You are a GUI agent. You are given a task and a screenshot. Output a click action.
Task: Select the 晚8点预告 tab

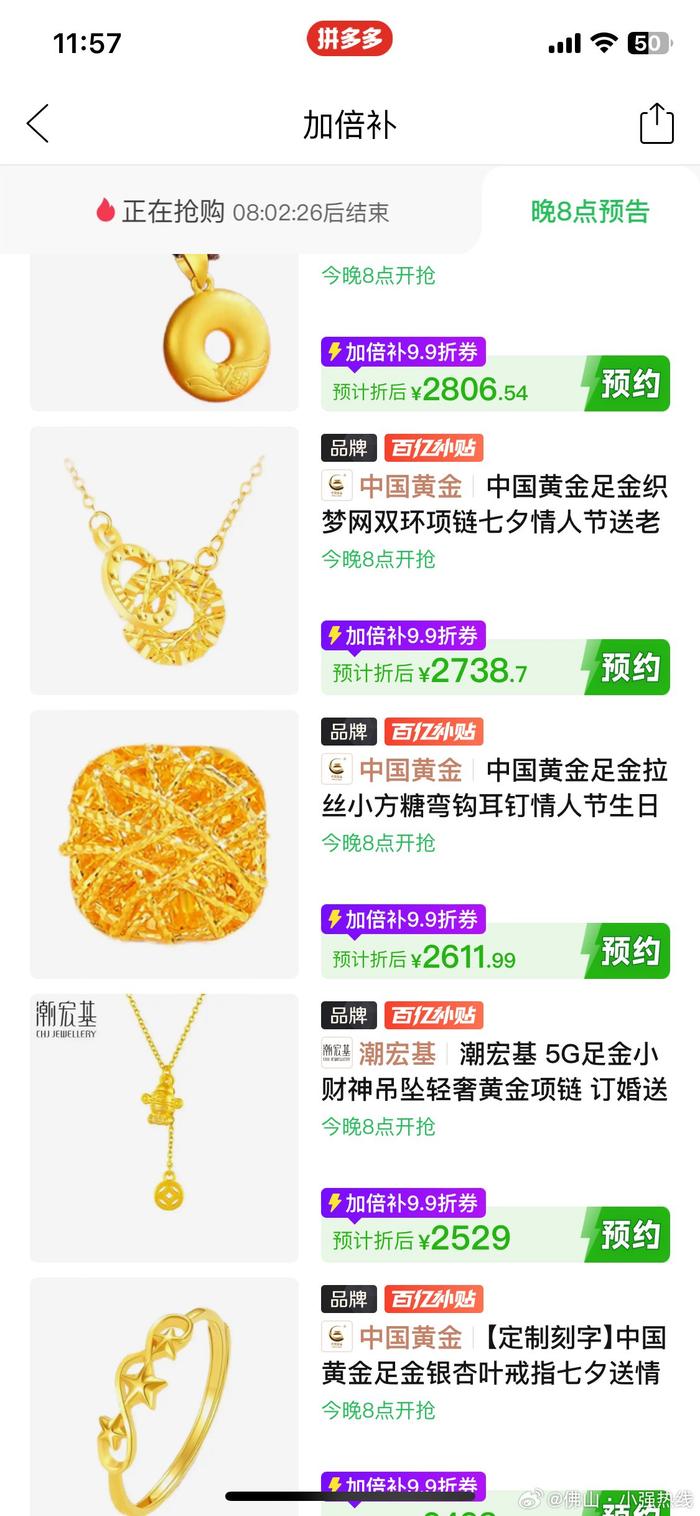590,211
